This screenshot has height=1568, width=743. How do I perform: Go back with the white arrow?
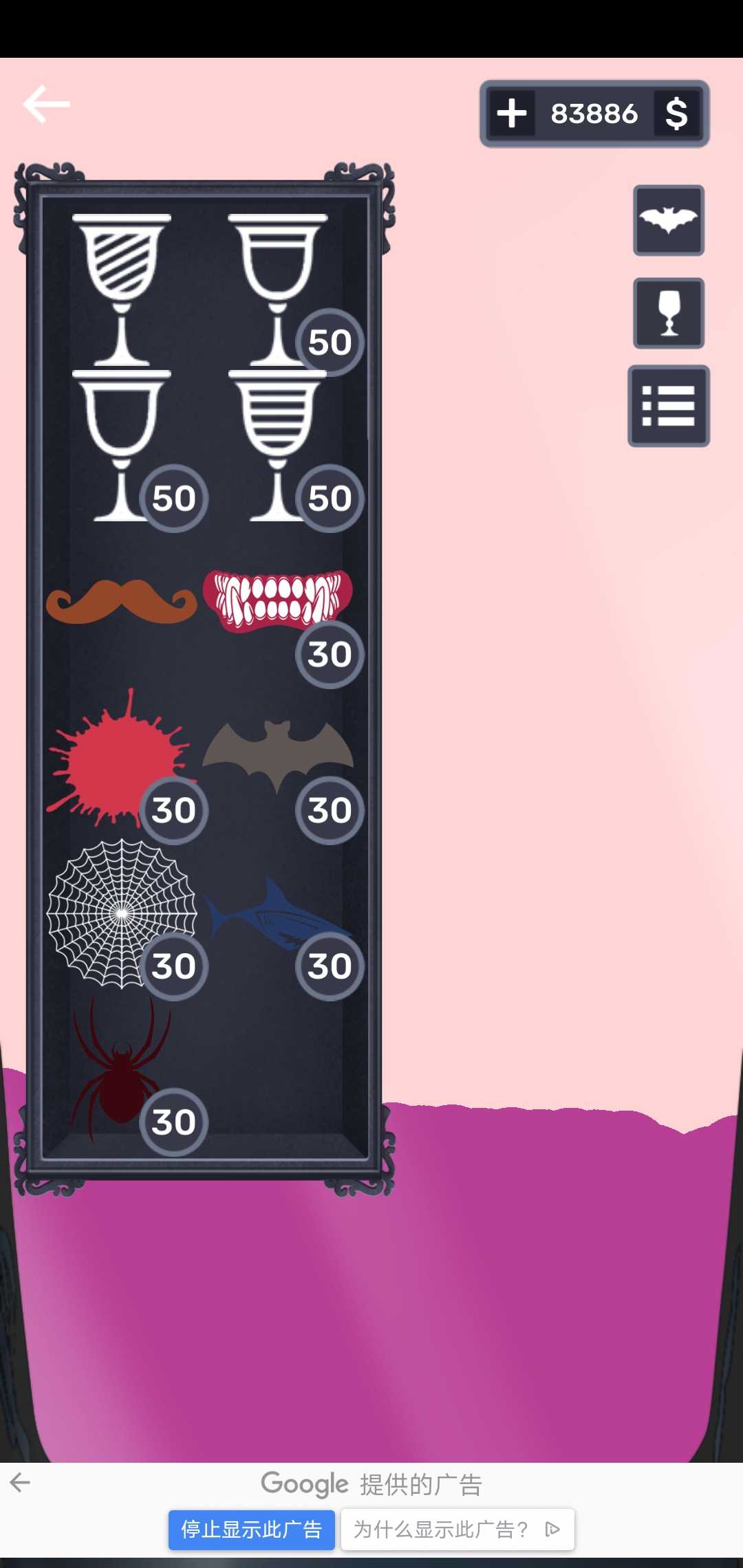pos(47,105)
